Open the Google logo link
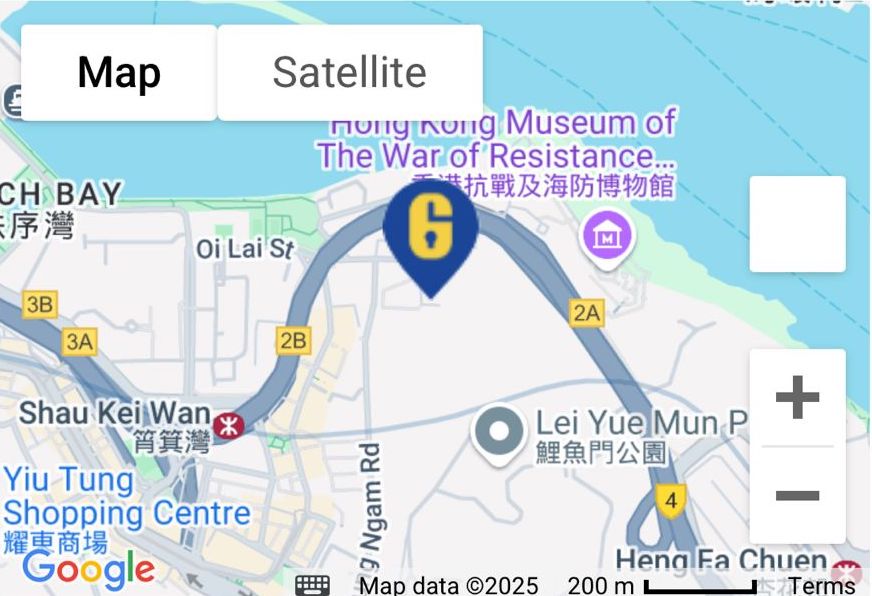 pos(89,570)
